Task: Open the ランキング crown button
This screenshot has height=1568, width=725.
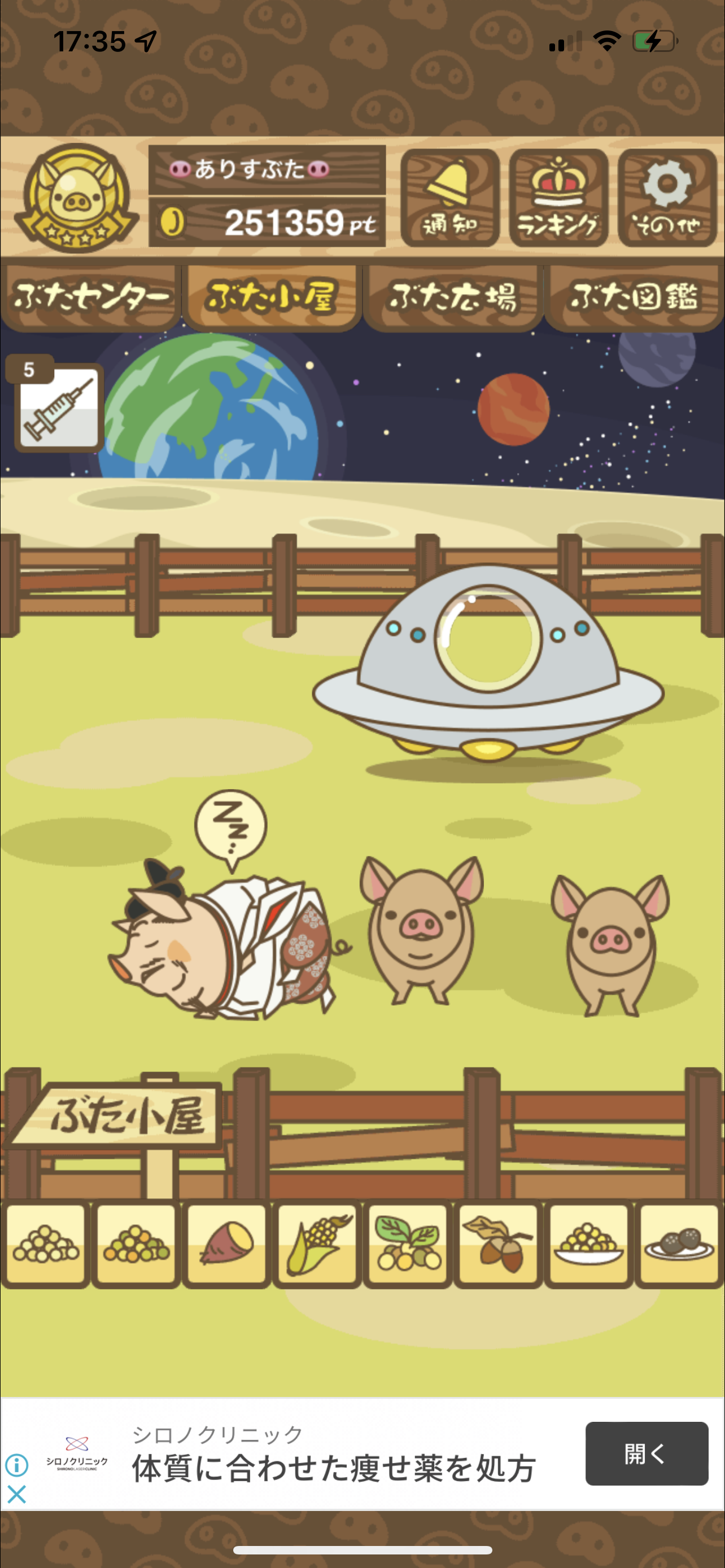Action: pos(558,198)
